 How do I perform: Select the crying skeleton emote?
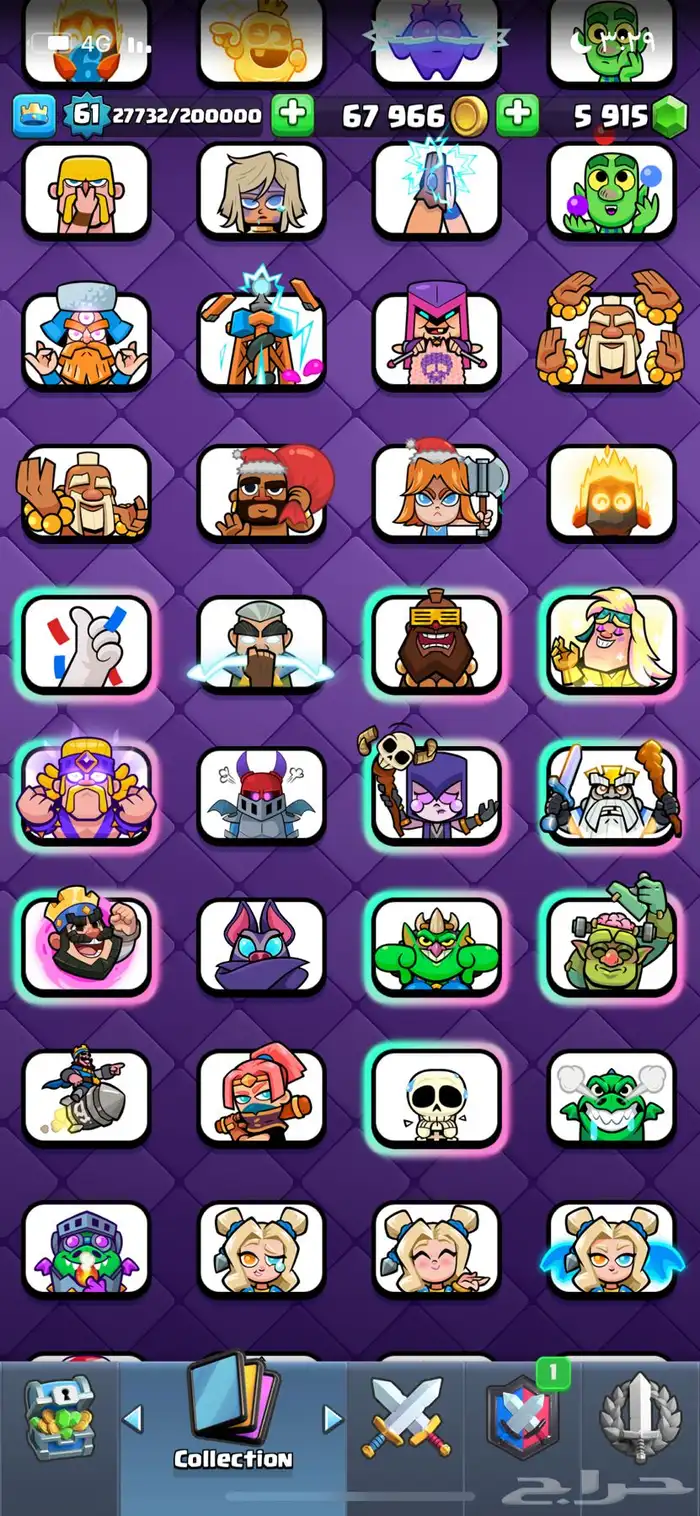436,1098
